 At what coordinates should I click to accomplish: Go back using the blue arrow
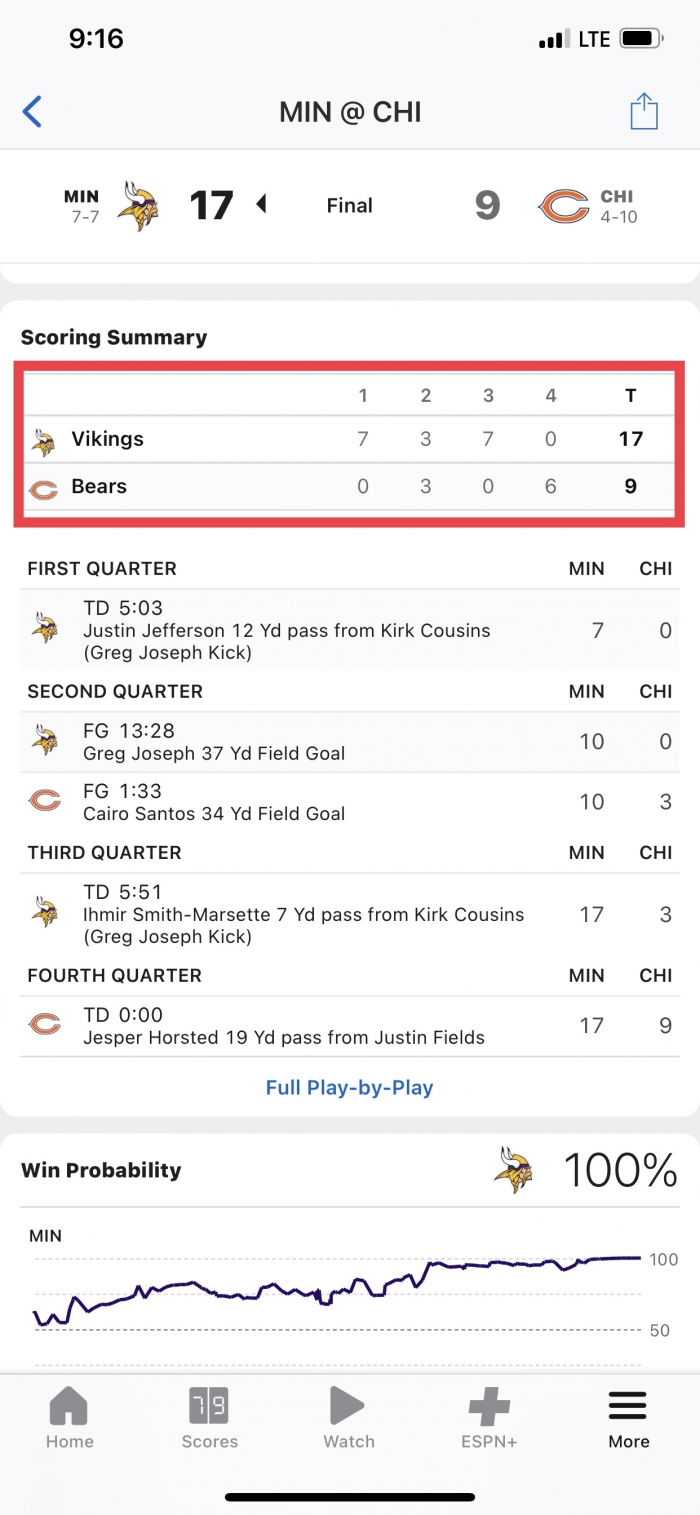click(32, 111)
